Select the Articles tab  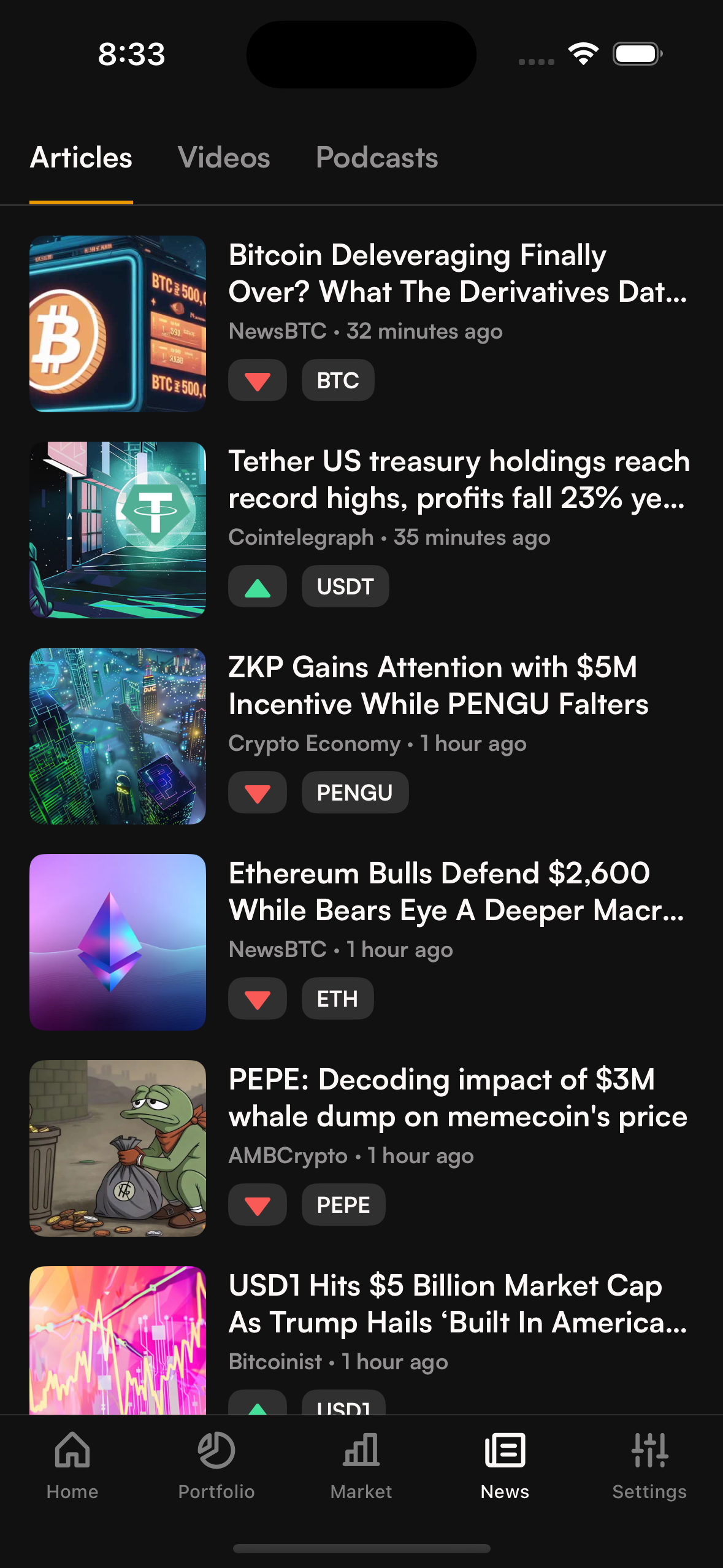click(81, 158)
